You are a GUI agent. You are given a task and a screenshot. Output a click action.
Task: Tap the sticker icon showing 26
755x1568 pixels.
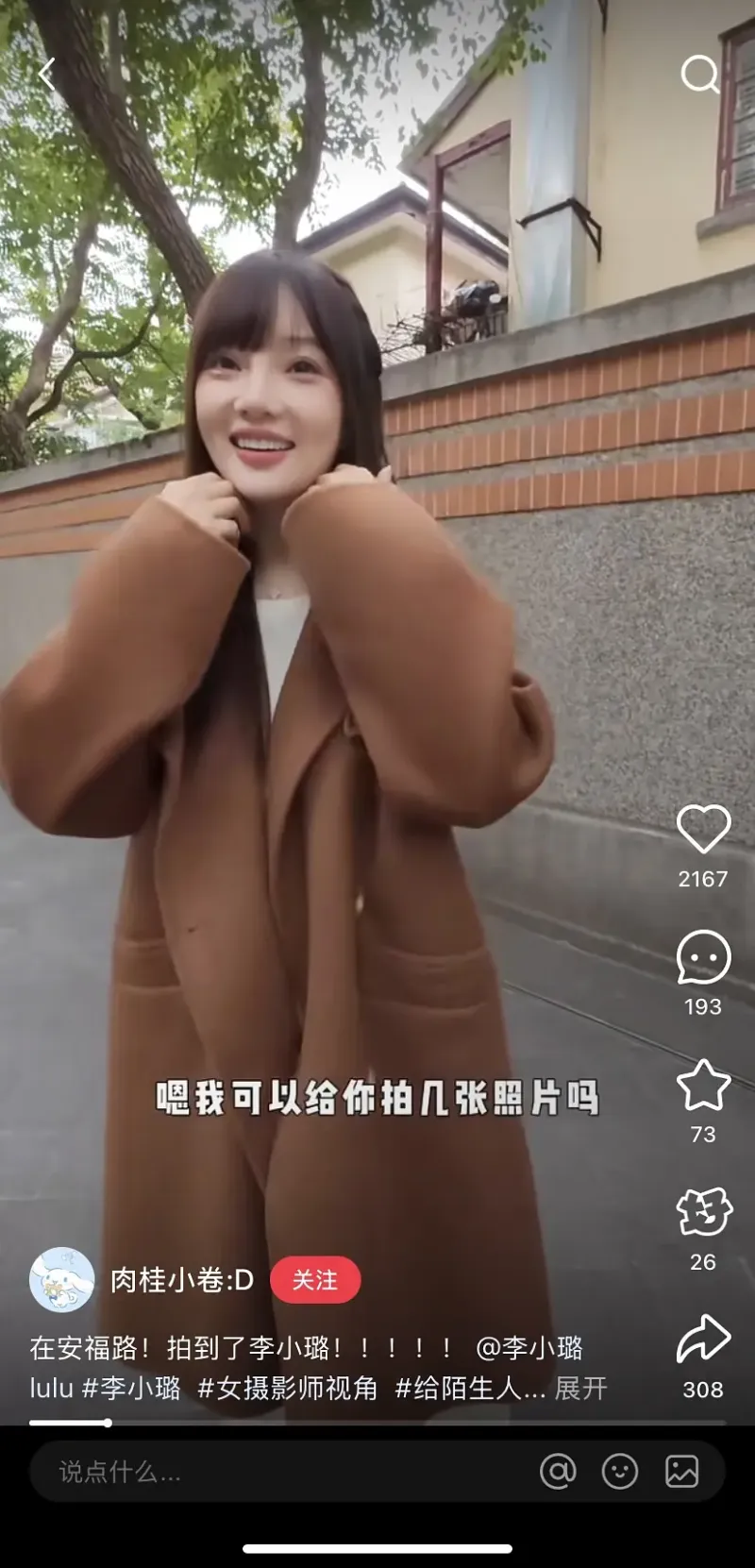703,1212
